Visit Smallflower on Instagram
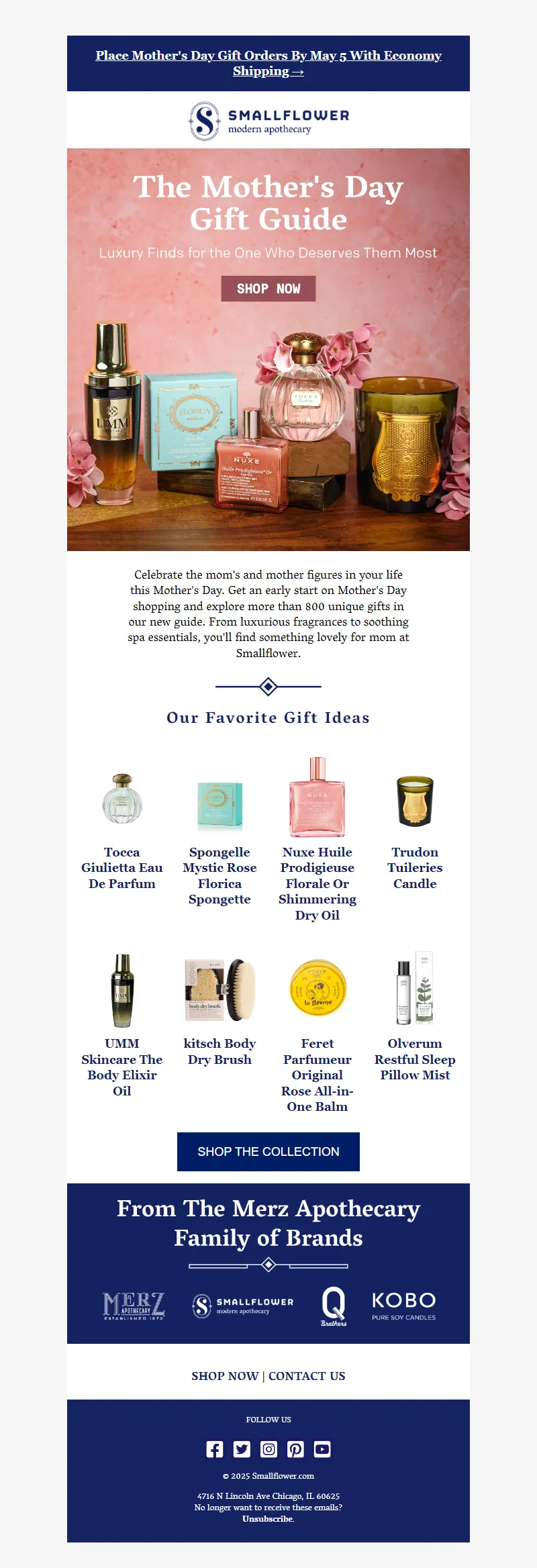537x1568 pixels. point(268,1449)
